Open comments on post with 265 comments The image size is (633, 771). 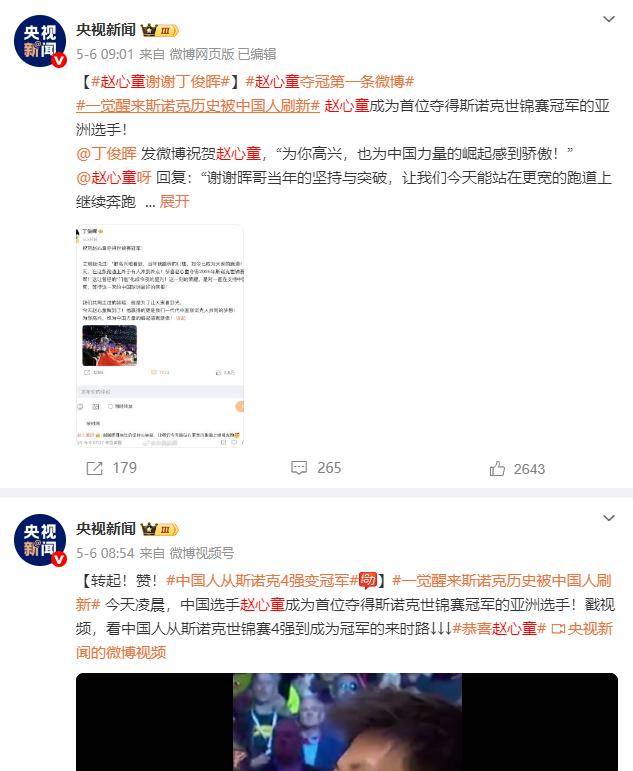pyautogui.click(x=316, y=468)
